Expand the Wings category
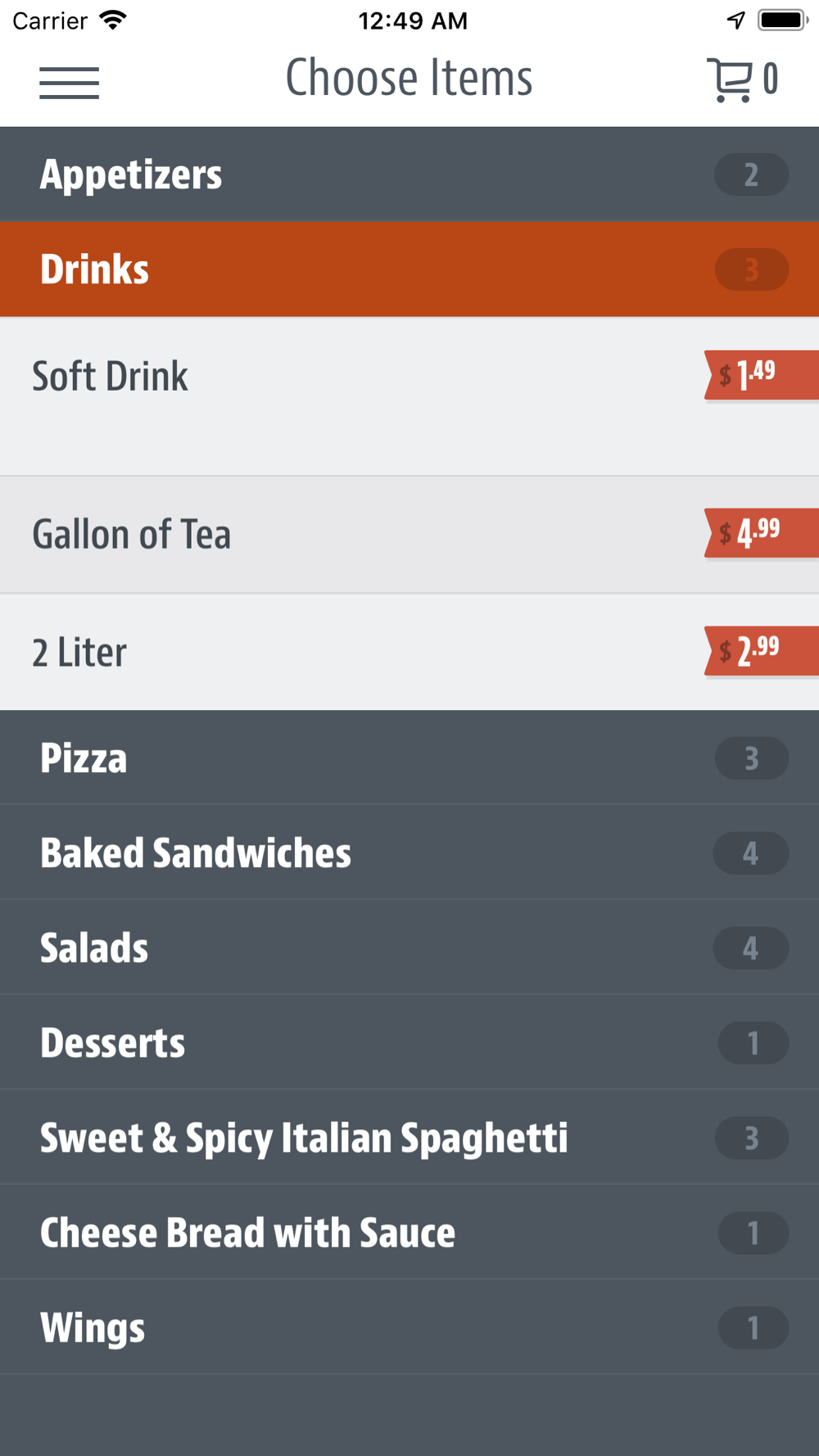Screen dimensions: 819x1456 (409, 1327)
